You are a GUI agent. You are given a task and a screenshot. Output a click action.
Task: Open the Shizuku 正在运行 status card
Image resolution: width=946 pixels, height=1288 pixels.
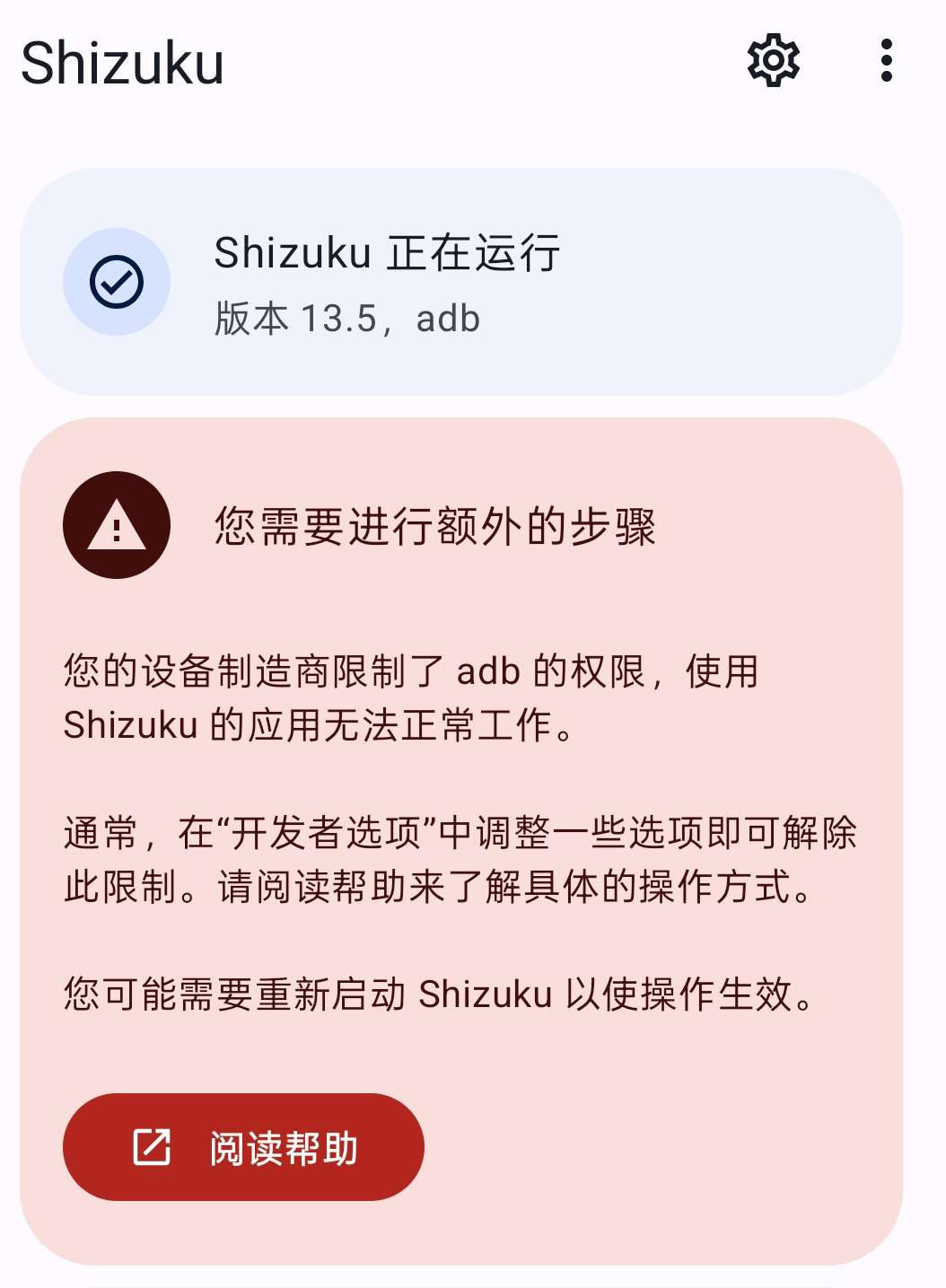click(460, 282)
